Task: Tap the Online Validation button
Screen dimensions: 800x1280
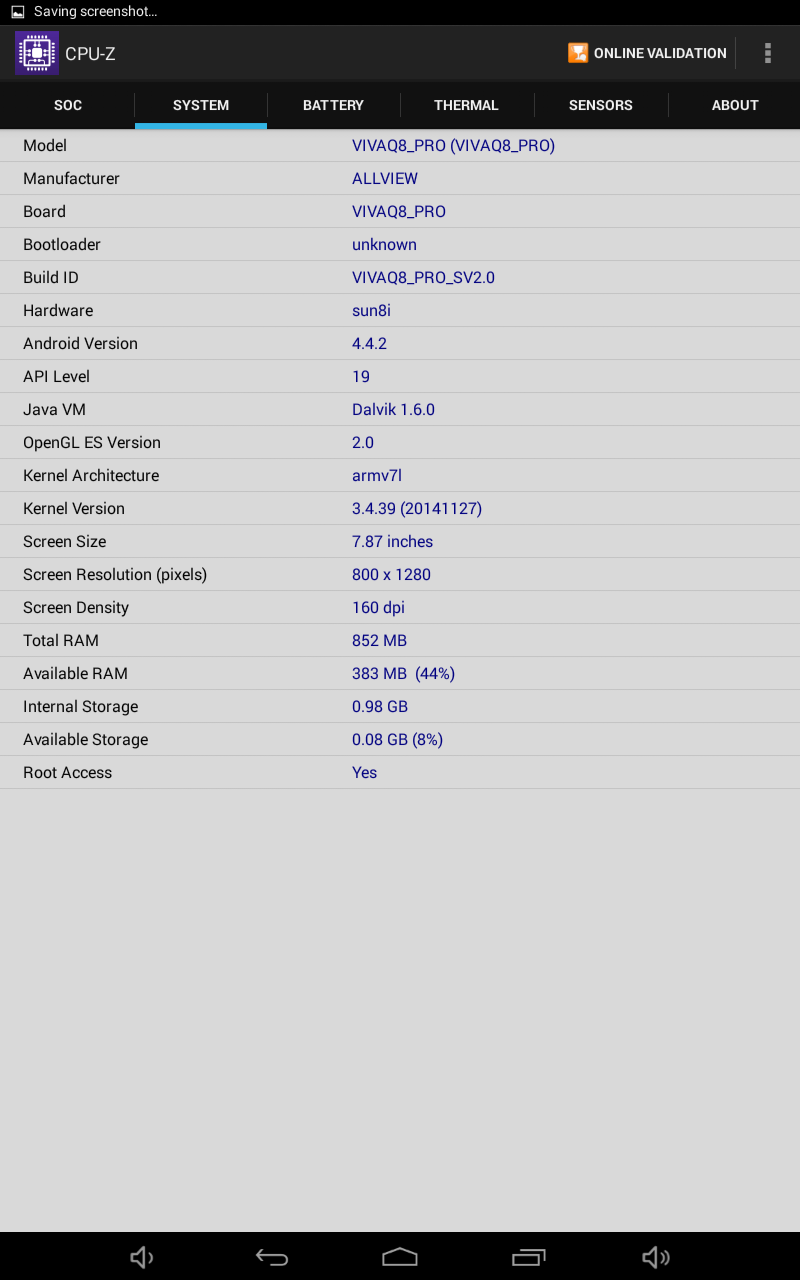Action: (648, 53)
